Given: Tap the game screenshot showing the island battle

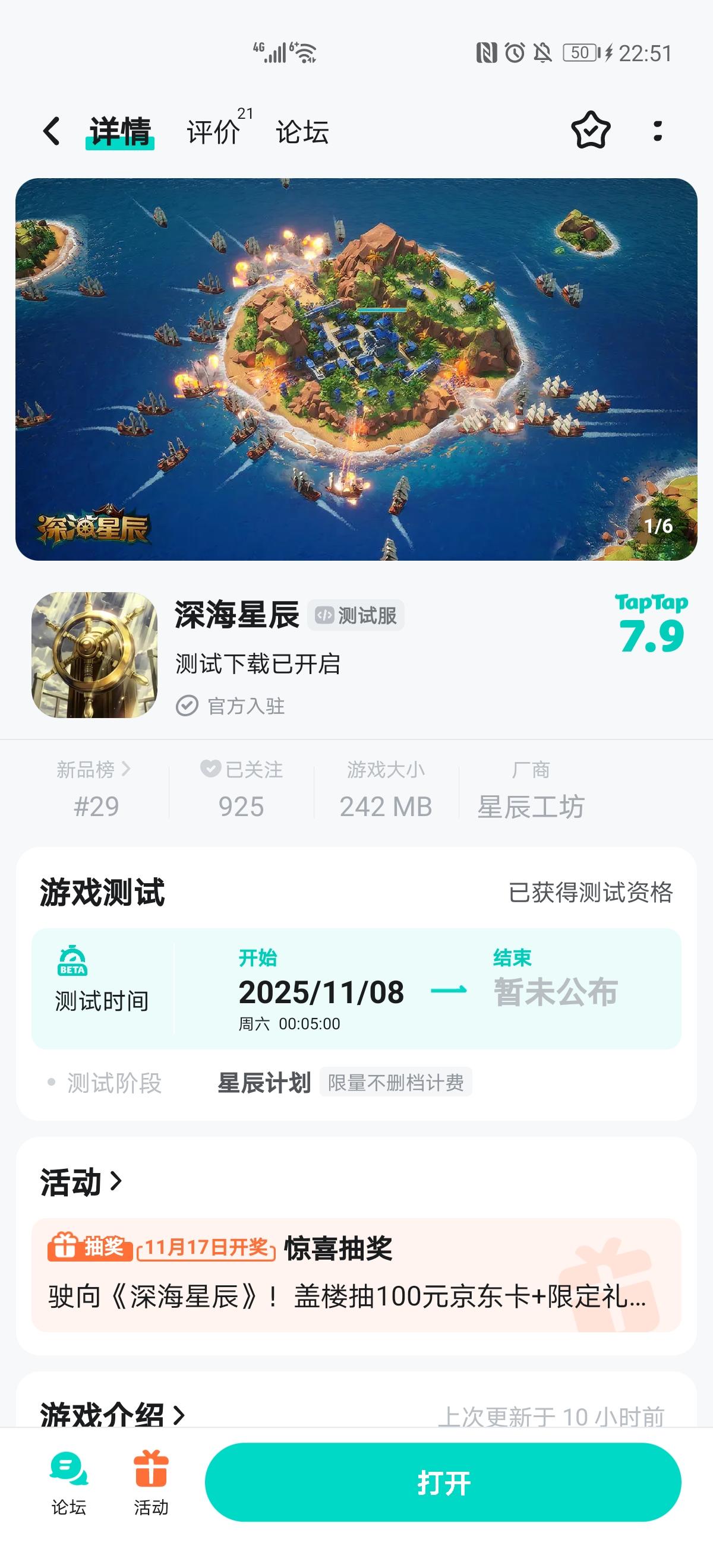Looking at the screenshot, I should pos(356,367).
